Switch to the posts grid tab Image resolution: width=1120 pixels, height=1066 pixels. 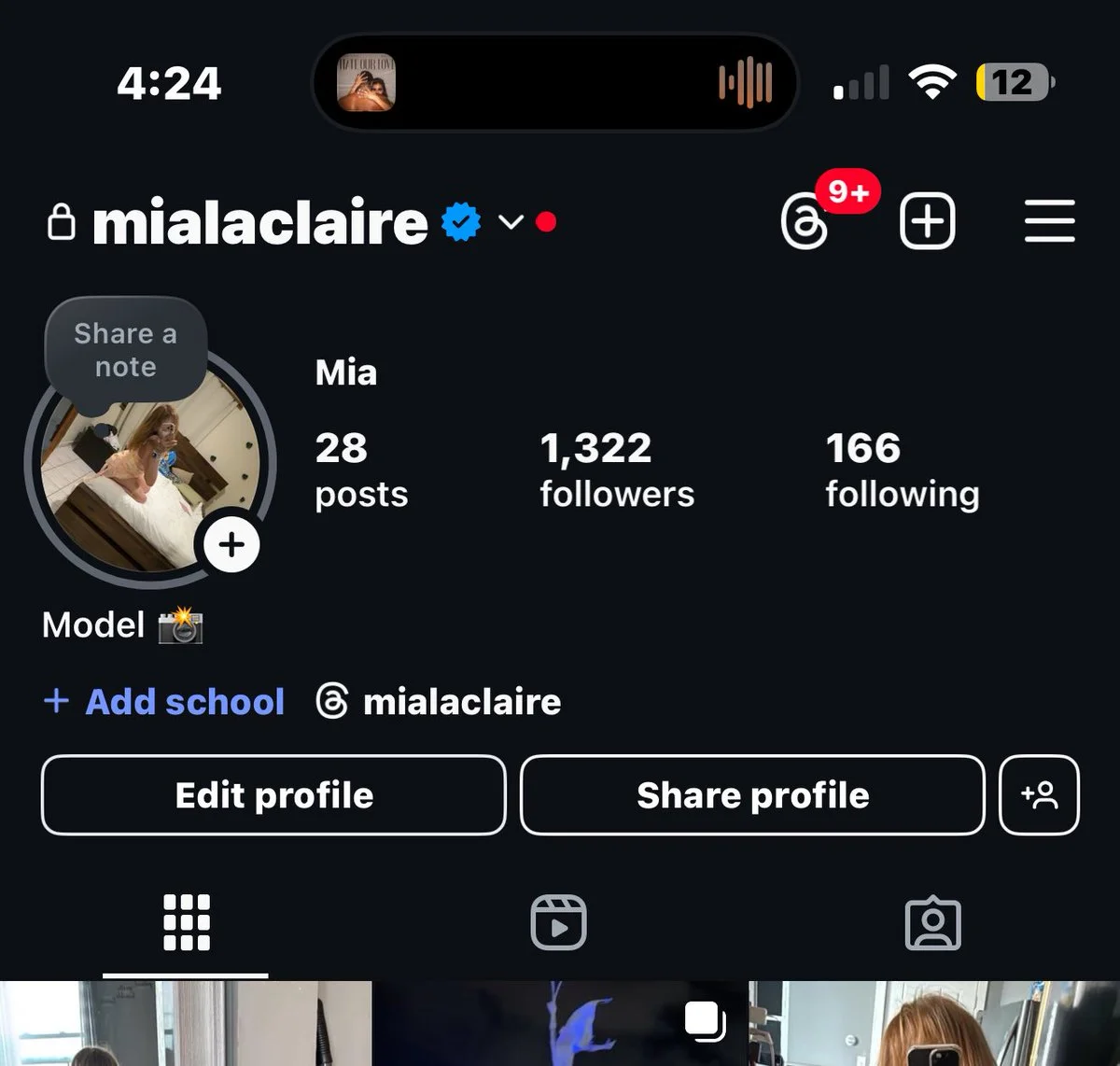[186, 922]
